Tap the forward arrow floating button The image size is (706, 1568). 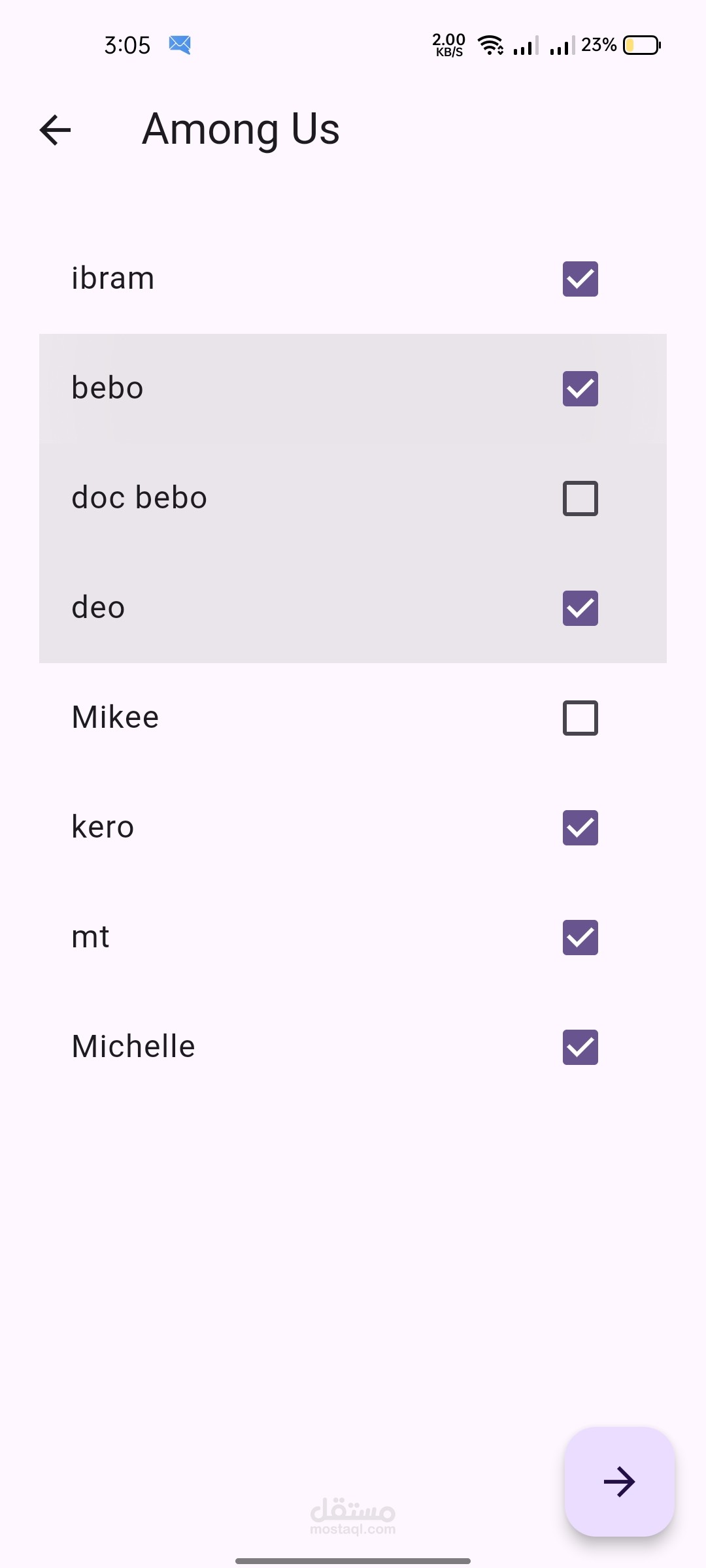click(620, 1482)
